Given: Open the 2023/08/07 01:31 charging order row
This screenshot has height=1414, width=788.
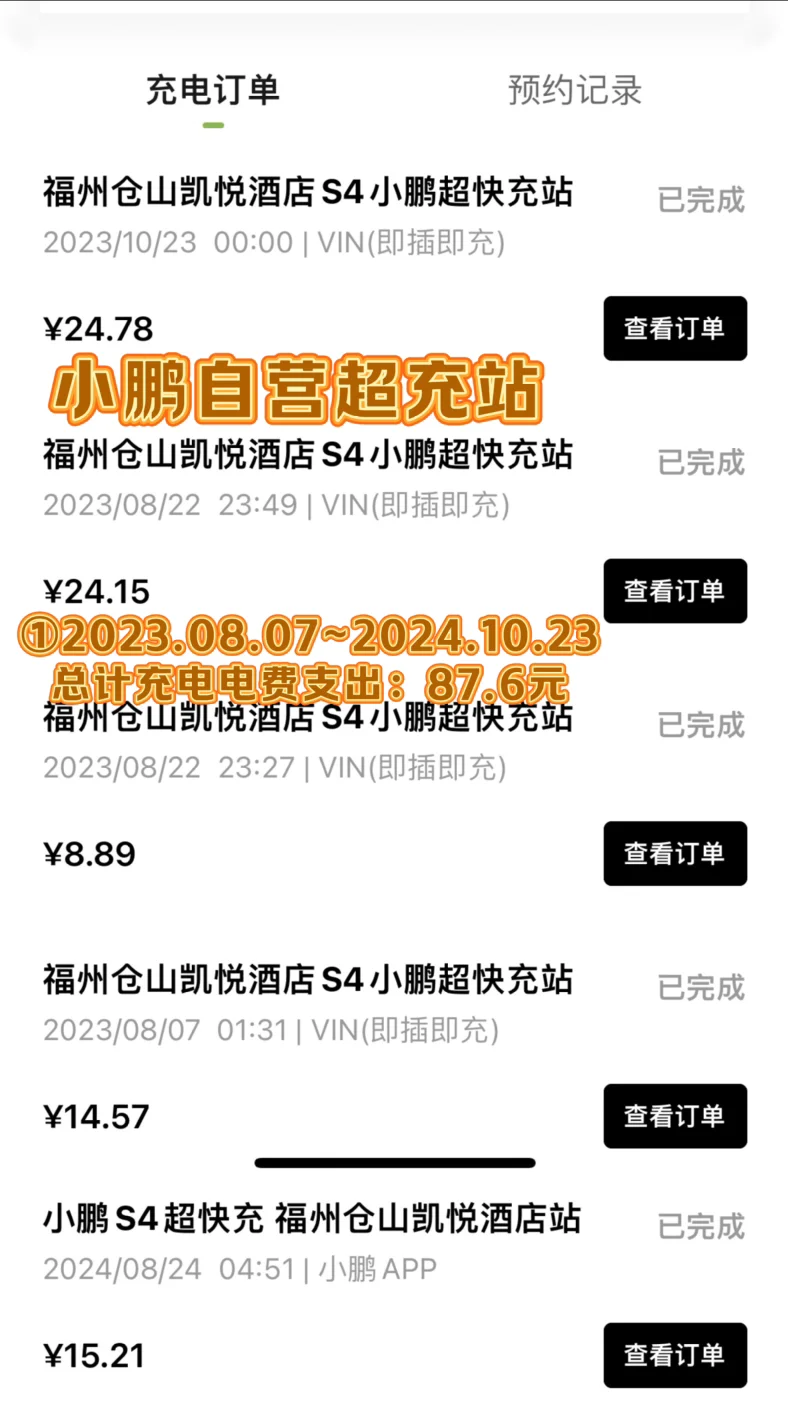Looking at the screenshot, I should [x=394, y=1050].
